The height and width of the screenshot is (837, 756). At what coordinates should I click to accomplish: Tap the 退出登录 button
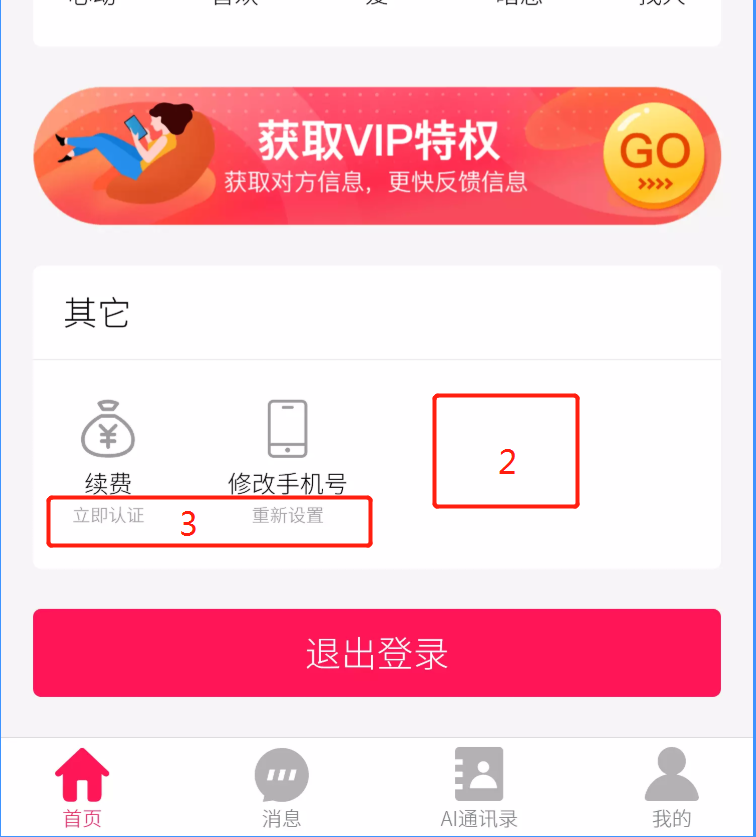(x=377, y=653)
